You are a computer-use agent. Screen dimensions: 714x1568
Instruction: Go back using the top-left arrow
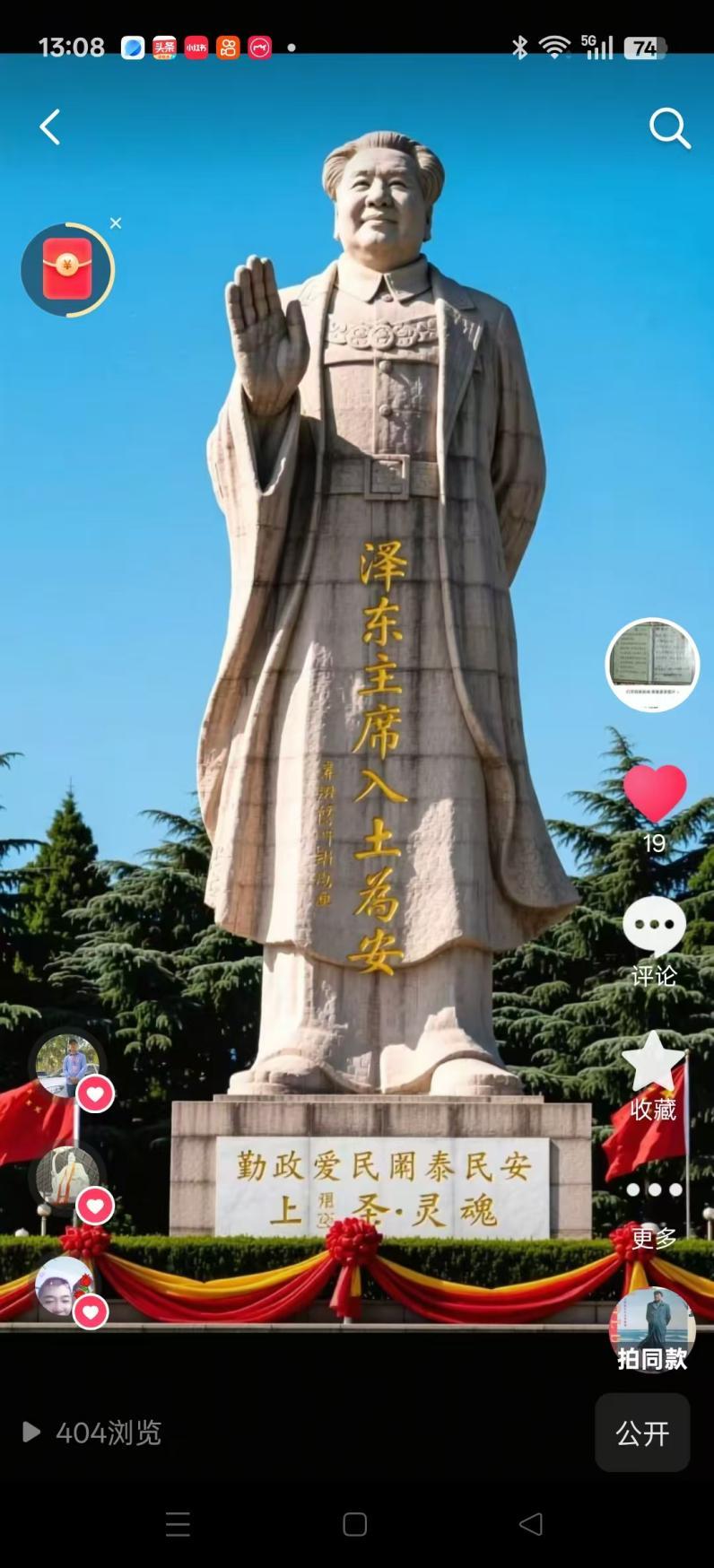pos(49,126)
